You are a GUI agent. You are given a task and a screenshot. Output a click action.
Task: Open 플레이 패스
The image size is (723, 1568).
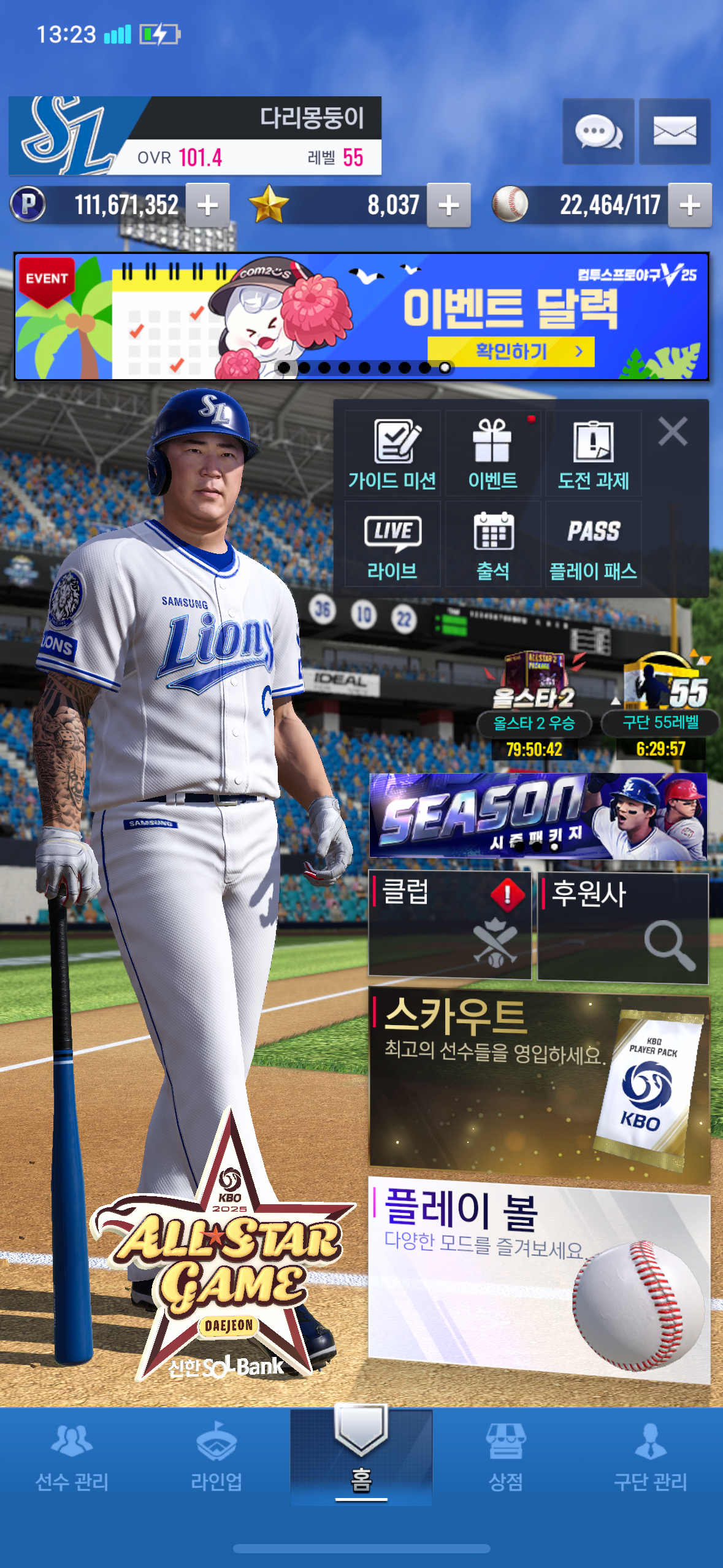point(594,544)
